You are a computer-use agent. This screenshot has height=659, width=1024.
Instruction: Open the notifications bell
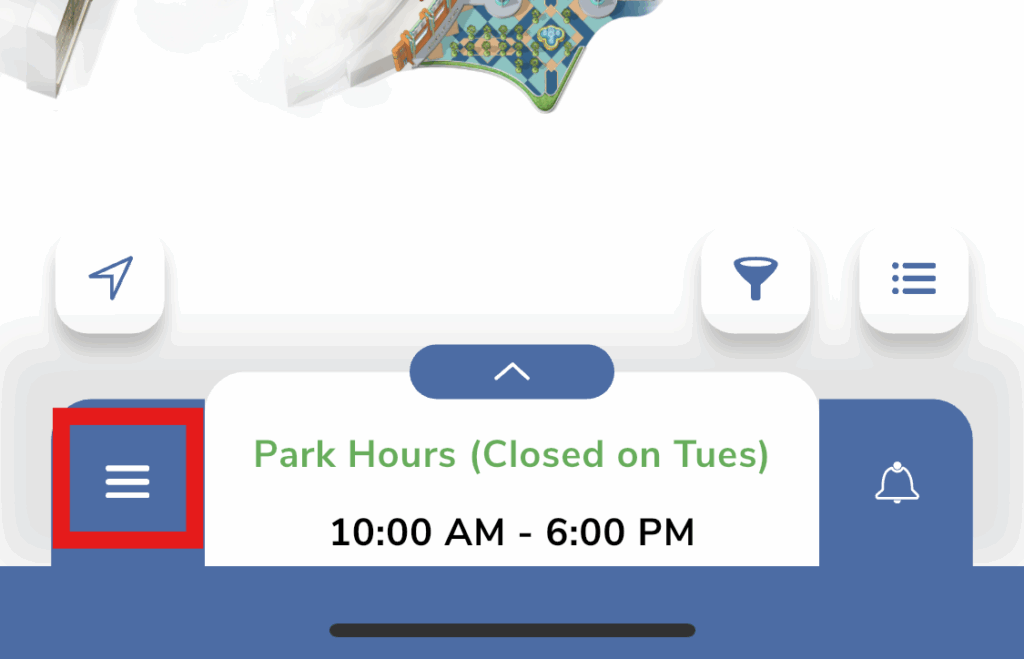897,483
